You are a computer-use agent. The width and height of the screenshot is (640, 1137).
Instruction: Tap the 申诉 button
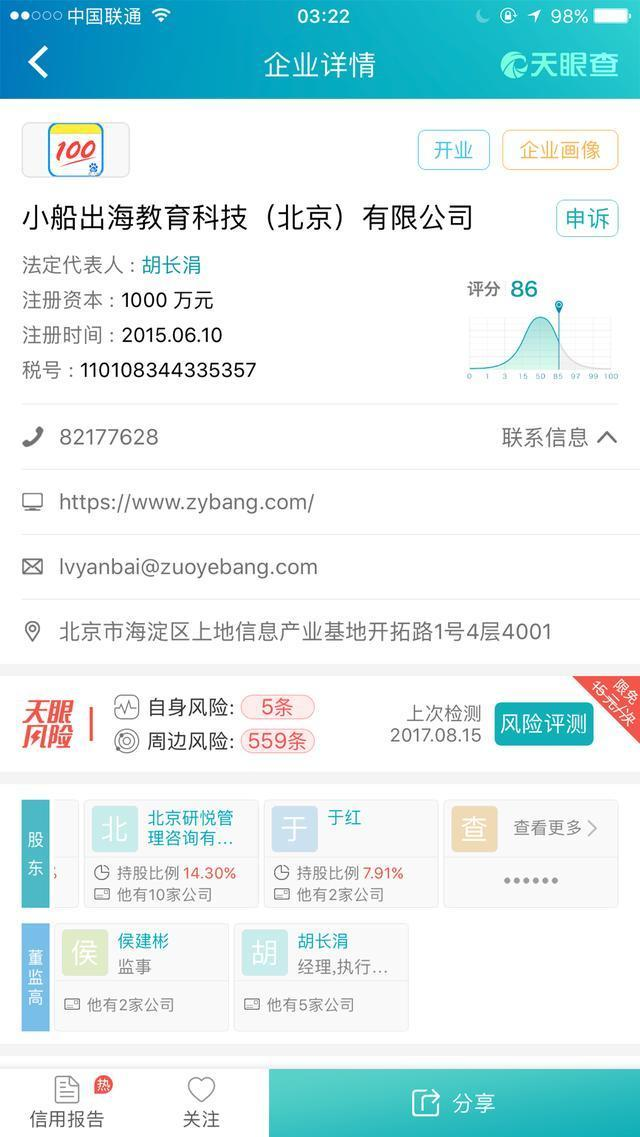click(587, 218)
